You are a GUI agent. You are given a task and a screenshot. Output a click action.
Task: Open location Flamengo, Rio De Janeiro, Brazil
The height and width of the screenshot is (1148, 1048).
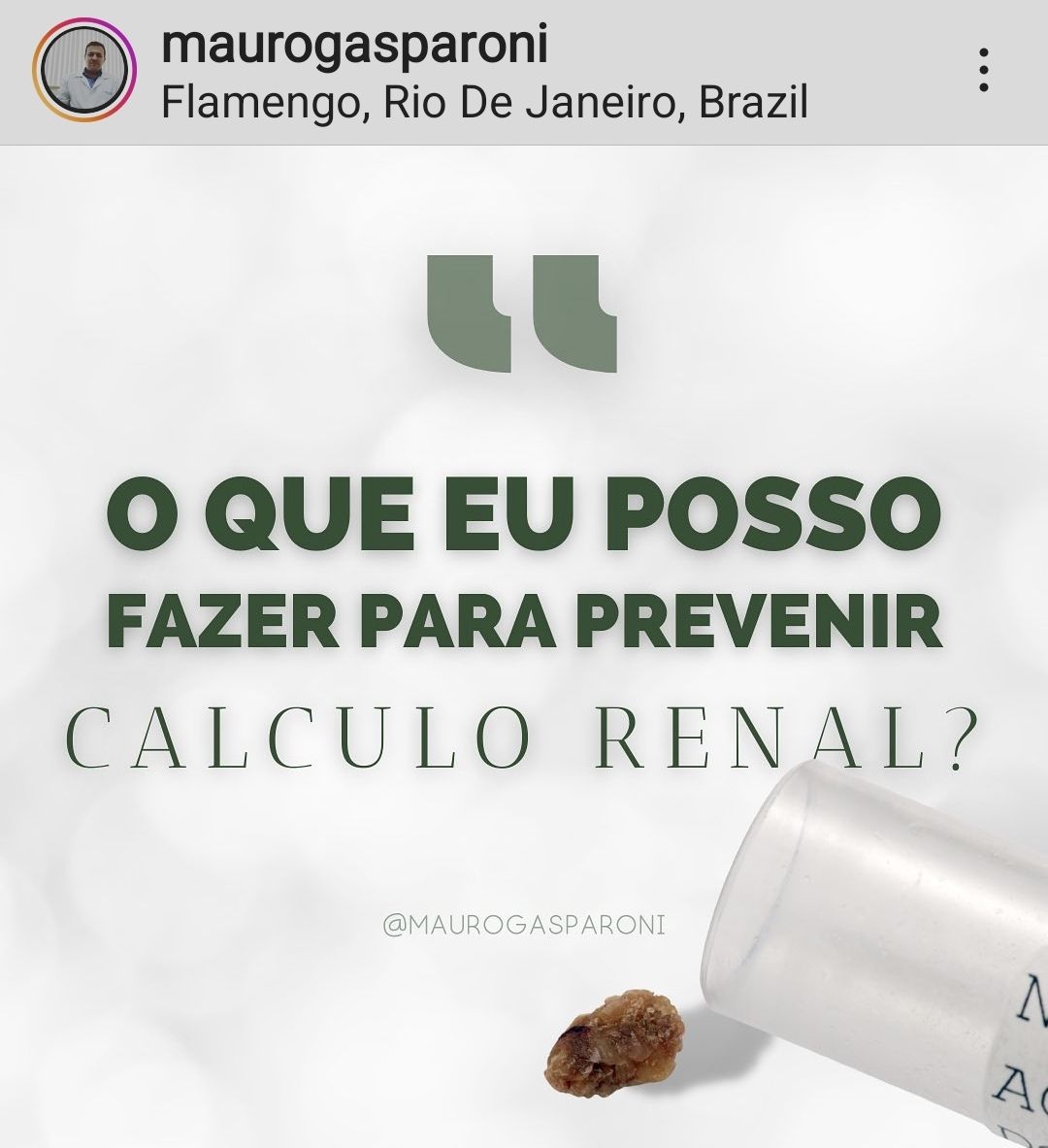tap(484, 102)
